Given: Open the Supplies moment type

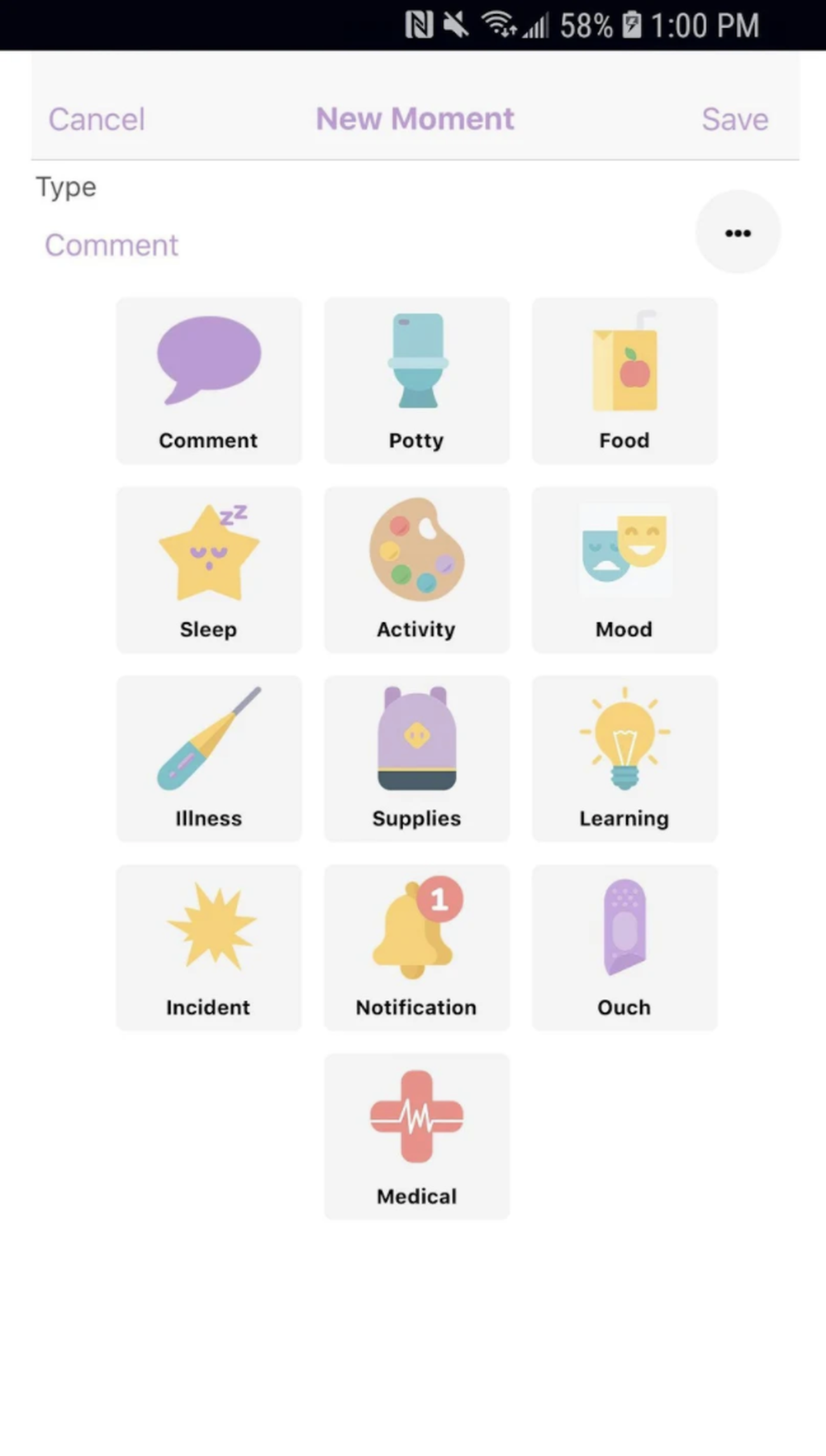Looking at the screenshot, I should pyautogui.click(x=416, y=759).
